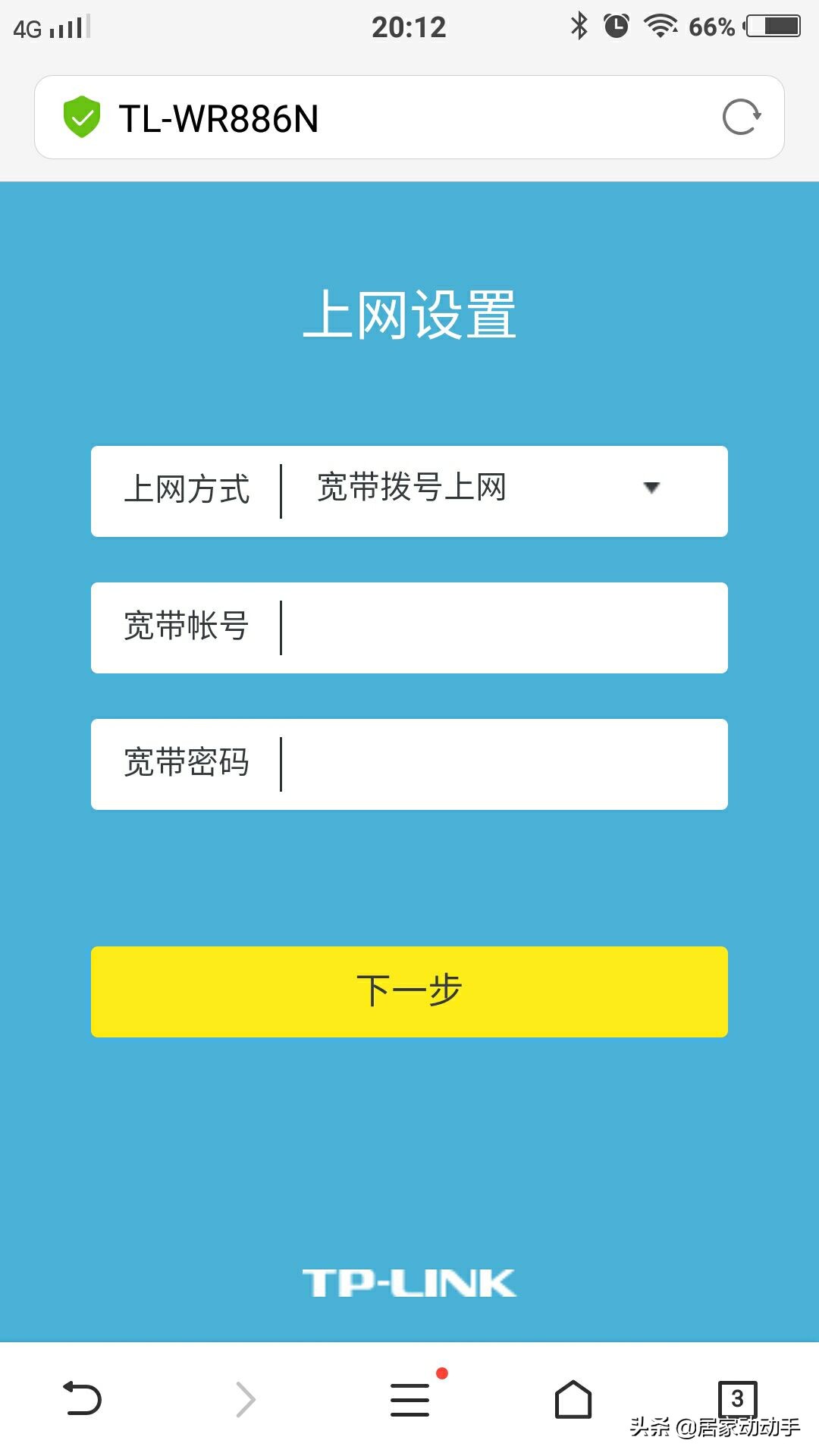Focus the 宽带密码 input field
The image size is (819, 1456).
click(500, 764)
